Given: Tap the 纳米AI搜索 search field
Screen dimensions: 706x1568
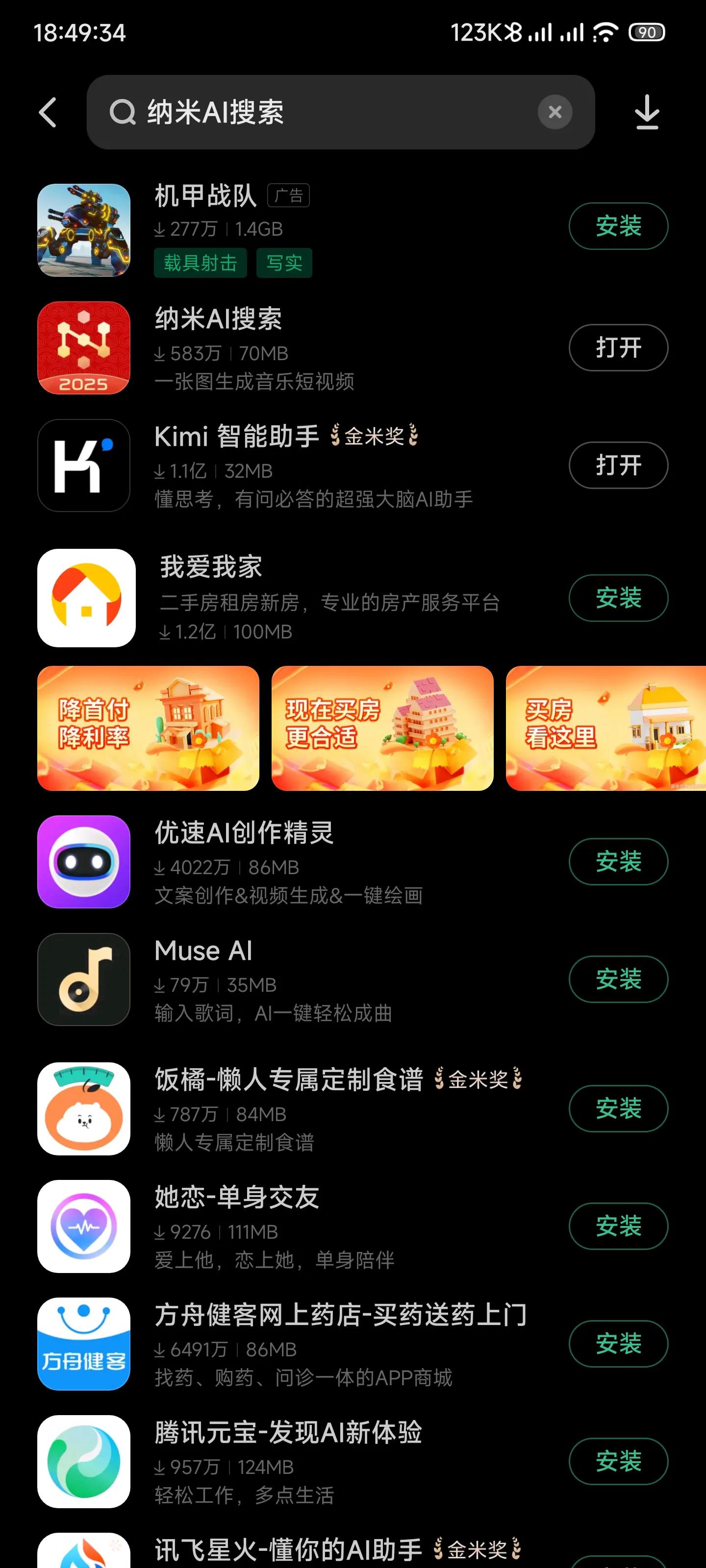Looking at the screenshot, I should 329,112.
